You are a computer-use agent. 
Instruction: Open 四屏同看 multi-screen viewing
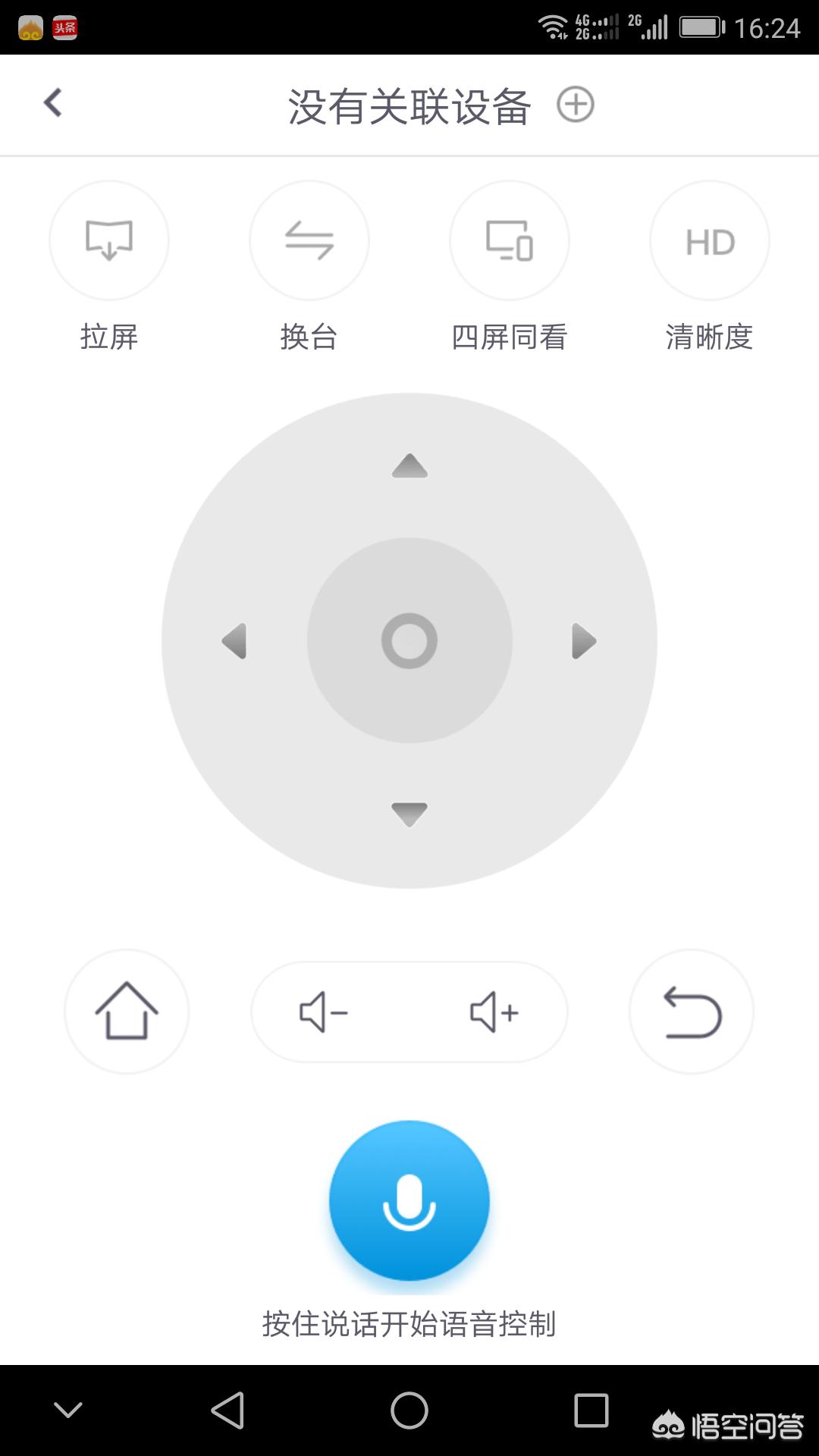510,240
